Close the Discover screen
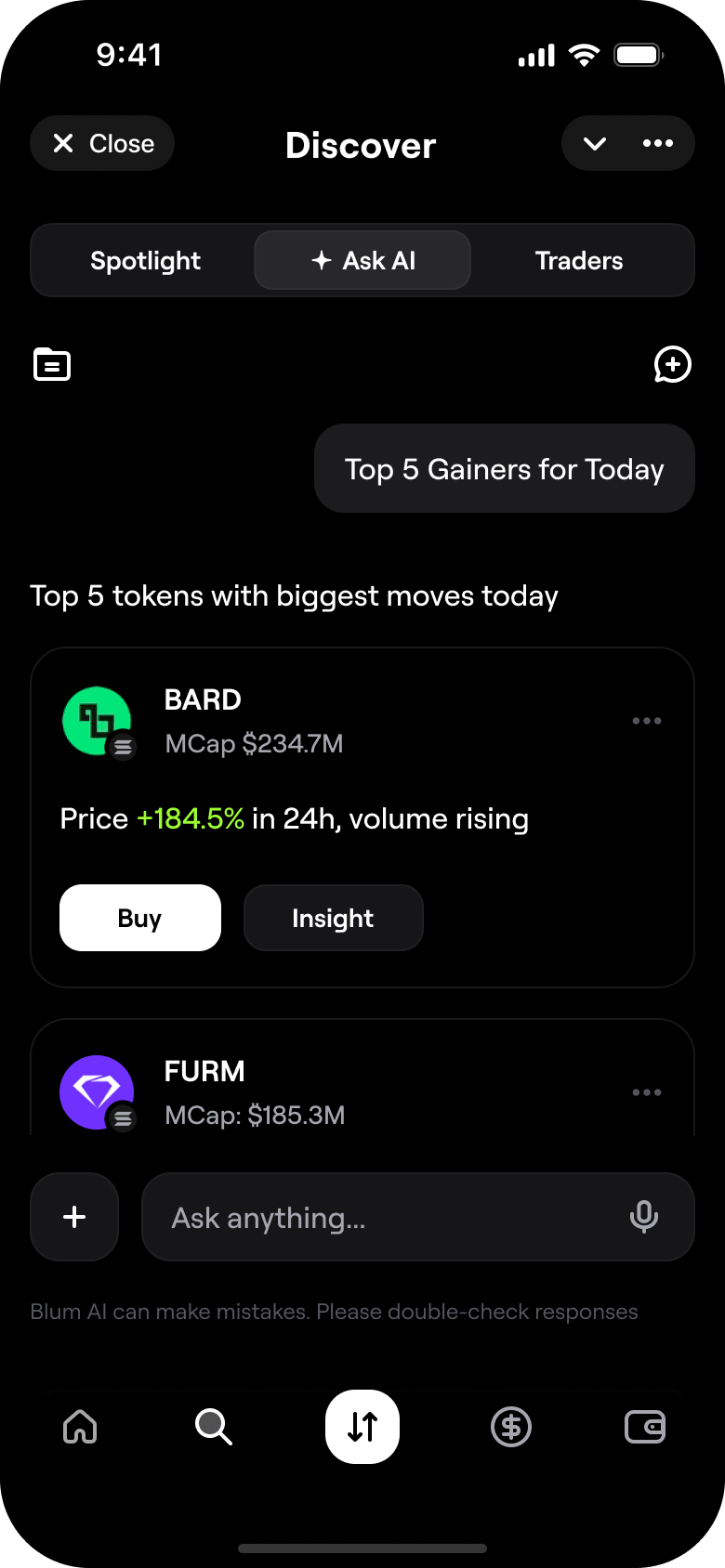725x1568 pixels. (102, 144)
